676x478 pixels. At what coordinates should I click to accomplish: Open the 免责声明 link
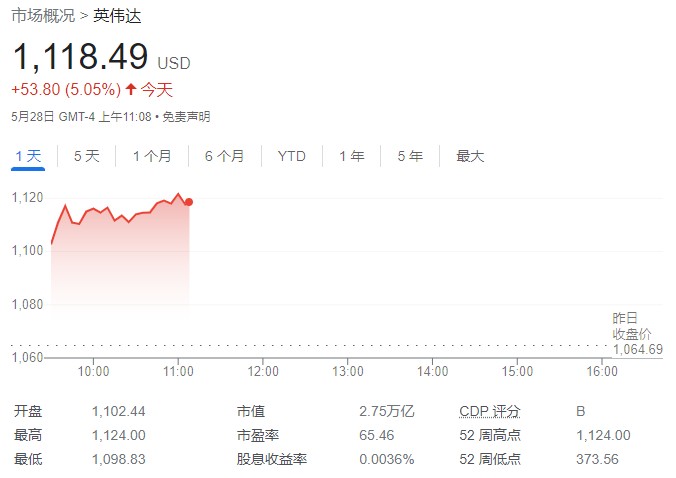pyautogui.click(x=186, y=117)
